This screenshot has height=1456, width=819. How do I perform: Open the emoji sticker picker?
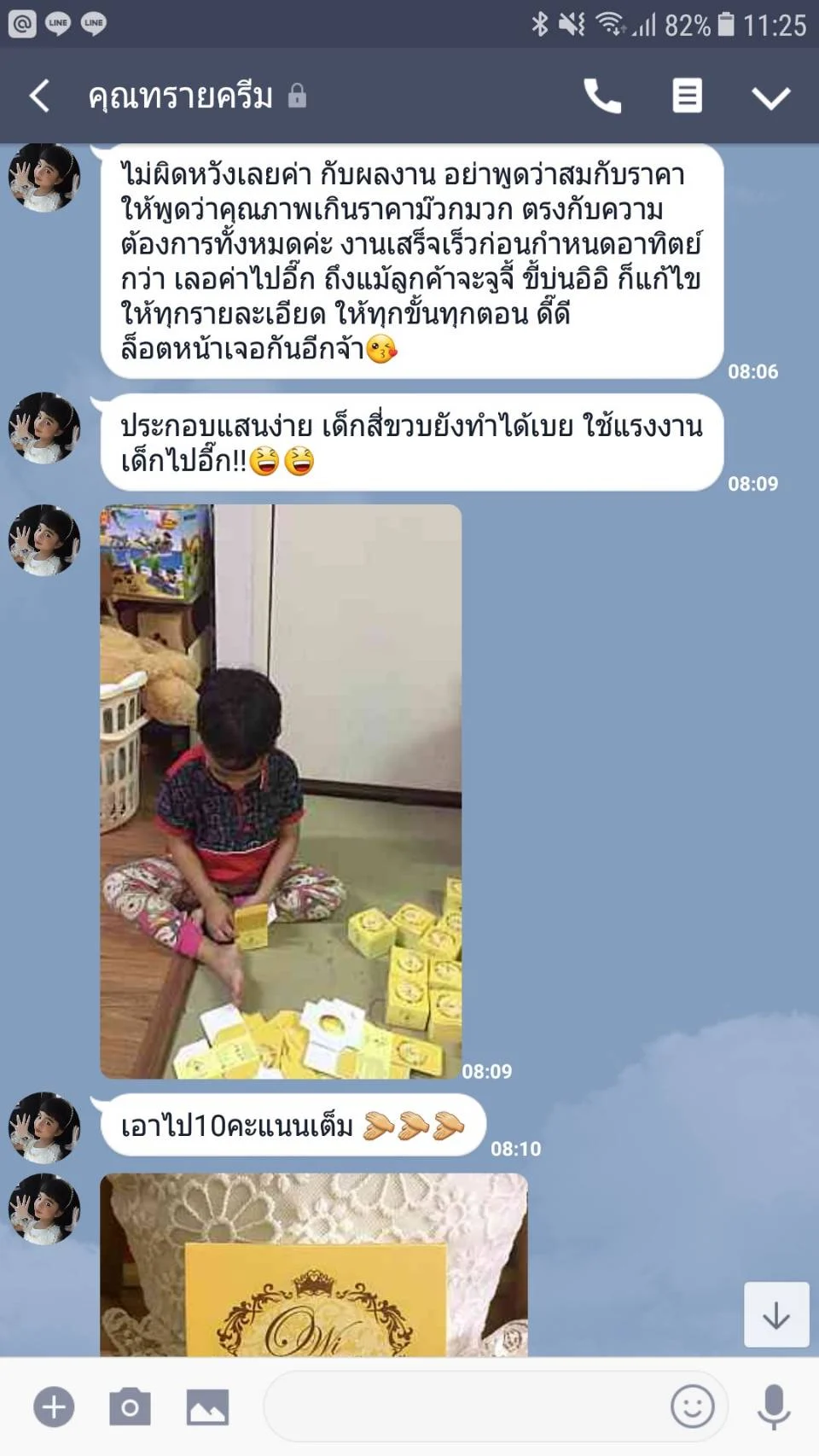point(692,1406)
